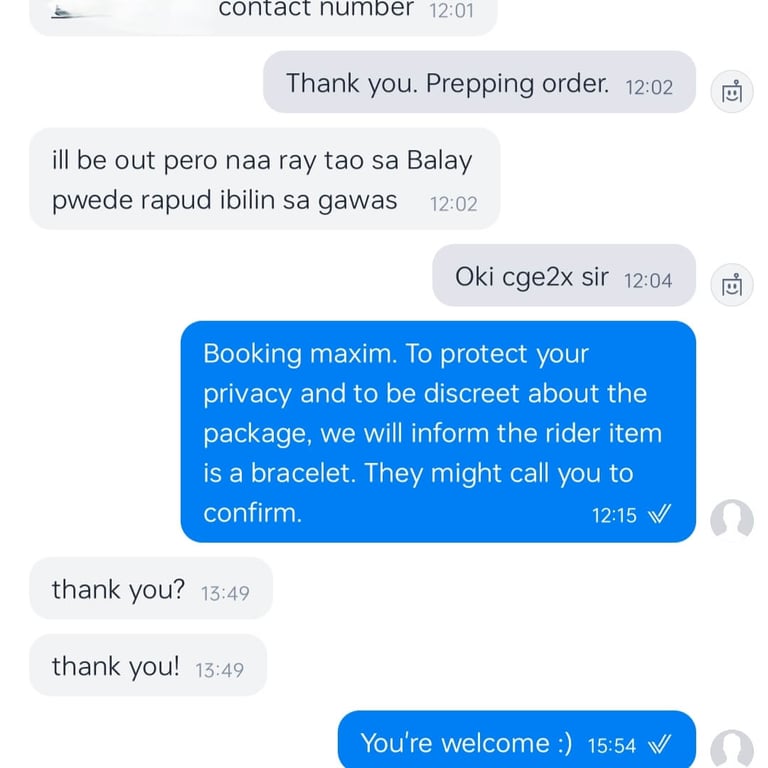Tap the bot icon beside "Oki cge2x sir"
The height and width of the screenshot is (768, 768).
point(731,285)
